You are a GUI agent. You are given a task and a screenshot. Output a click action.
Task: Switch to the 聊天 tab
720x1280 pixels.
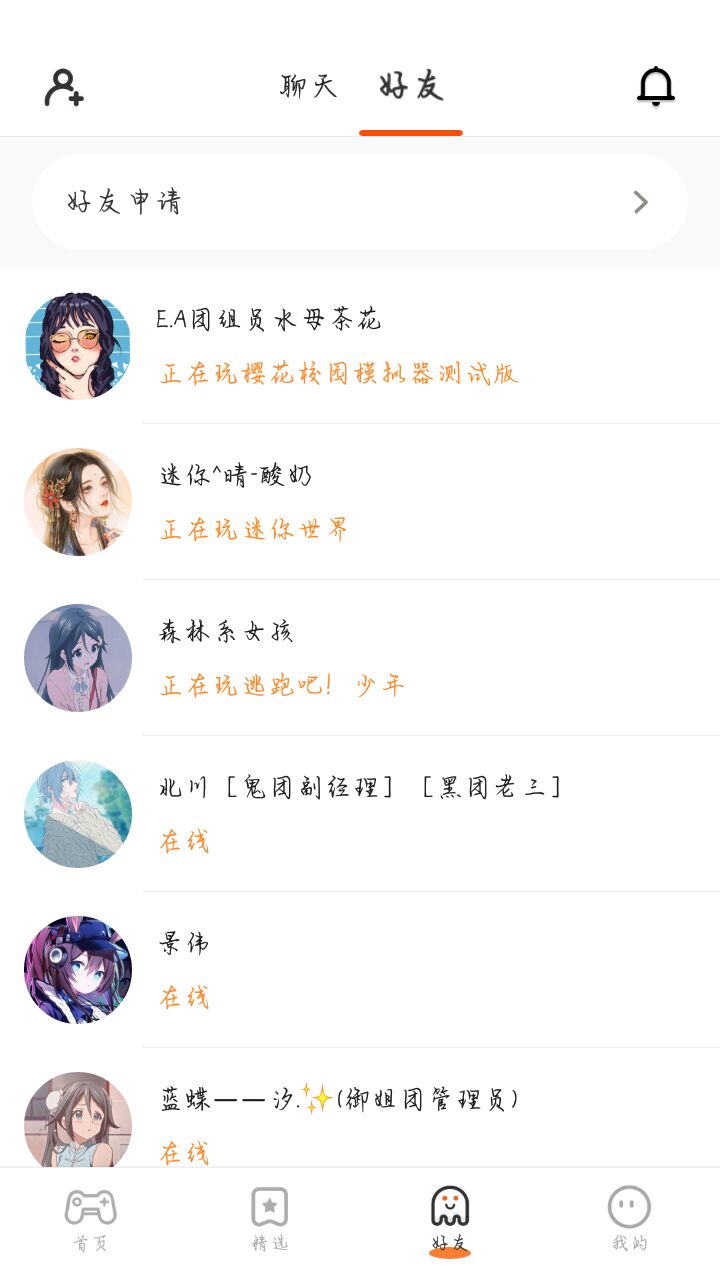[308, 87]
